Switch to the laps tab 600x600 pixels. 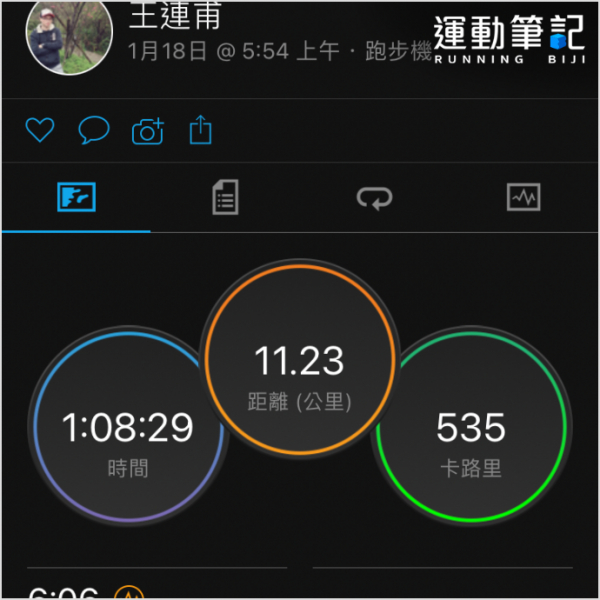coord(375,198)
